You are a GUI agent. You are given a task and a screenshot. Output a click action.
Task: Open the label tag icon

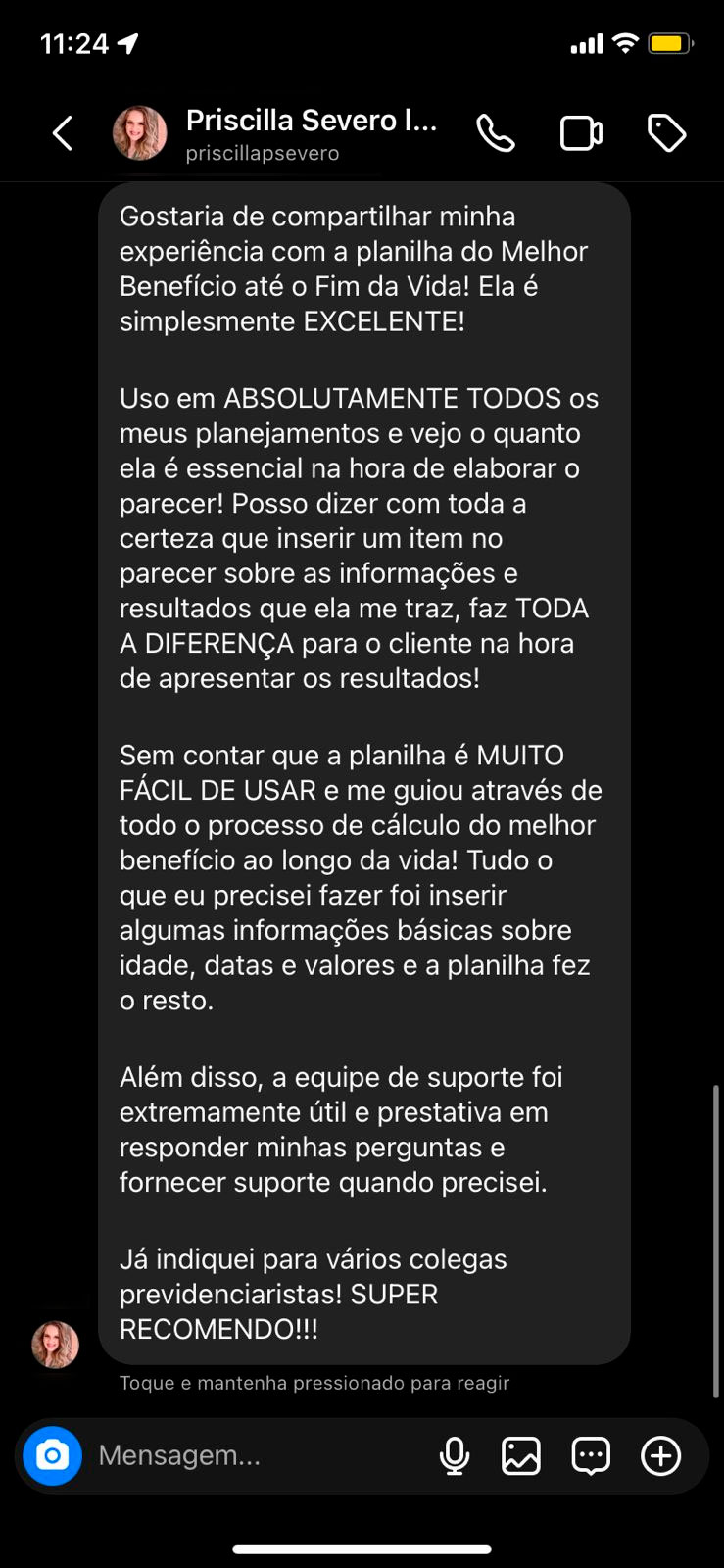667,133
